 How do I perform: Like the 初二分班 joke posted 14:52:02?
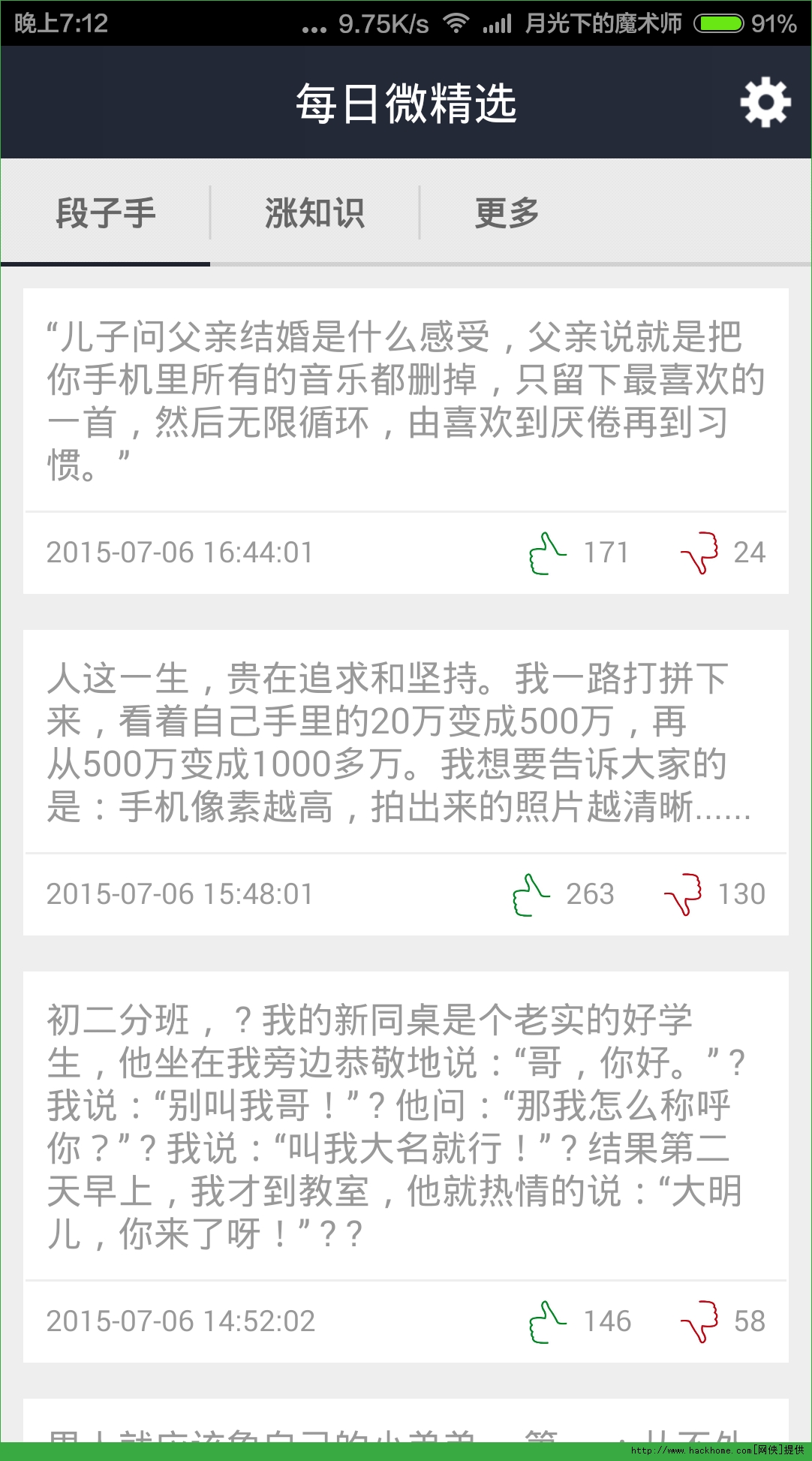pyautogui.click(x=549, y=1321)
